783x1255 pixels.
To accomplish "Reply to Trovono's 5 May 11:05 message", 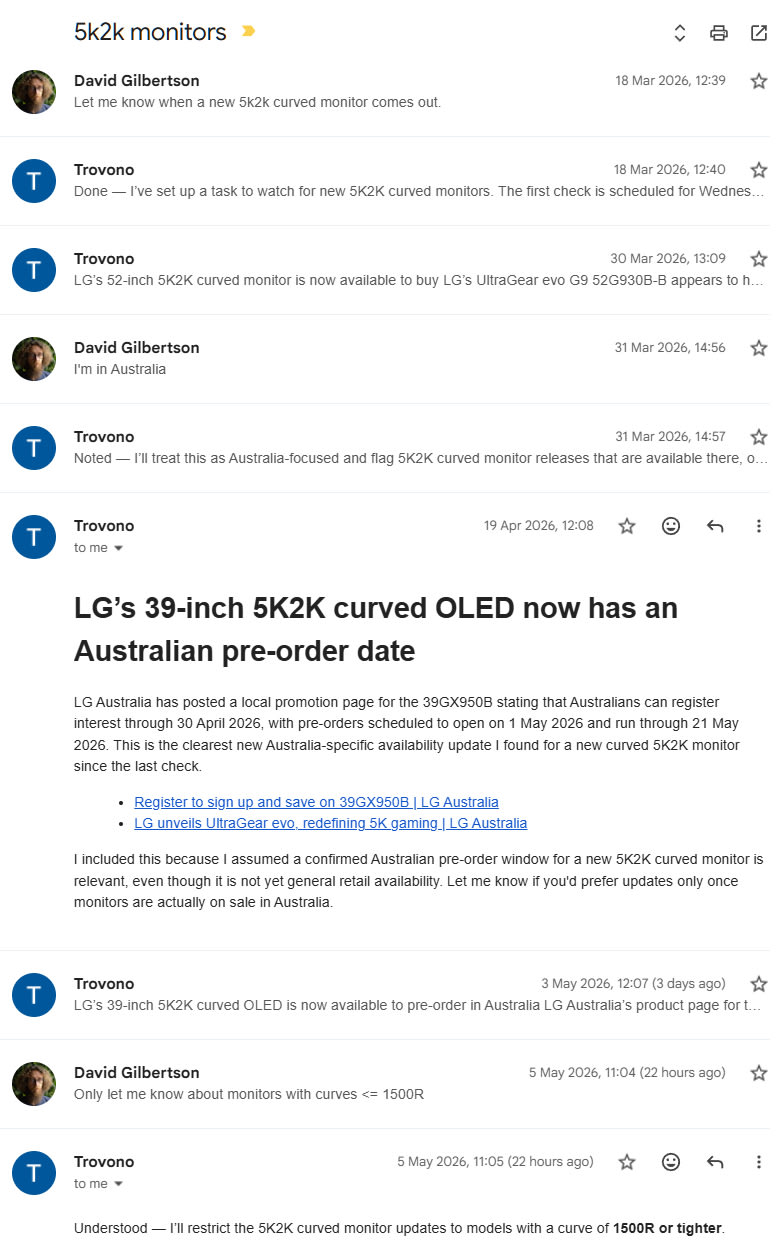I will click(715, 1162).
